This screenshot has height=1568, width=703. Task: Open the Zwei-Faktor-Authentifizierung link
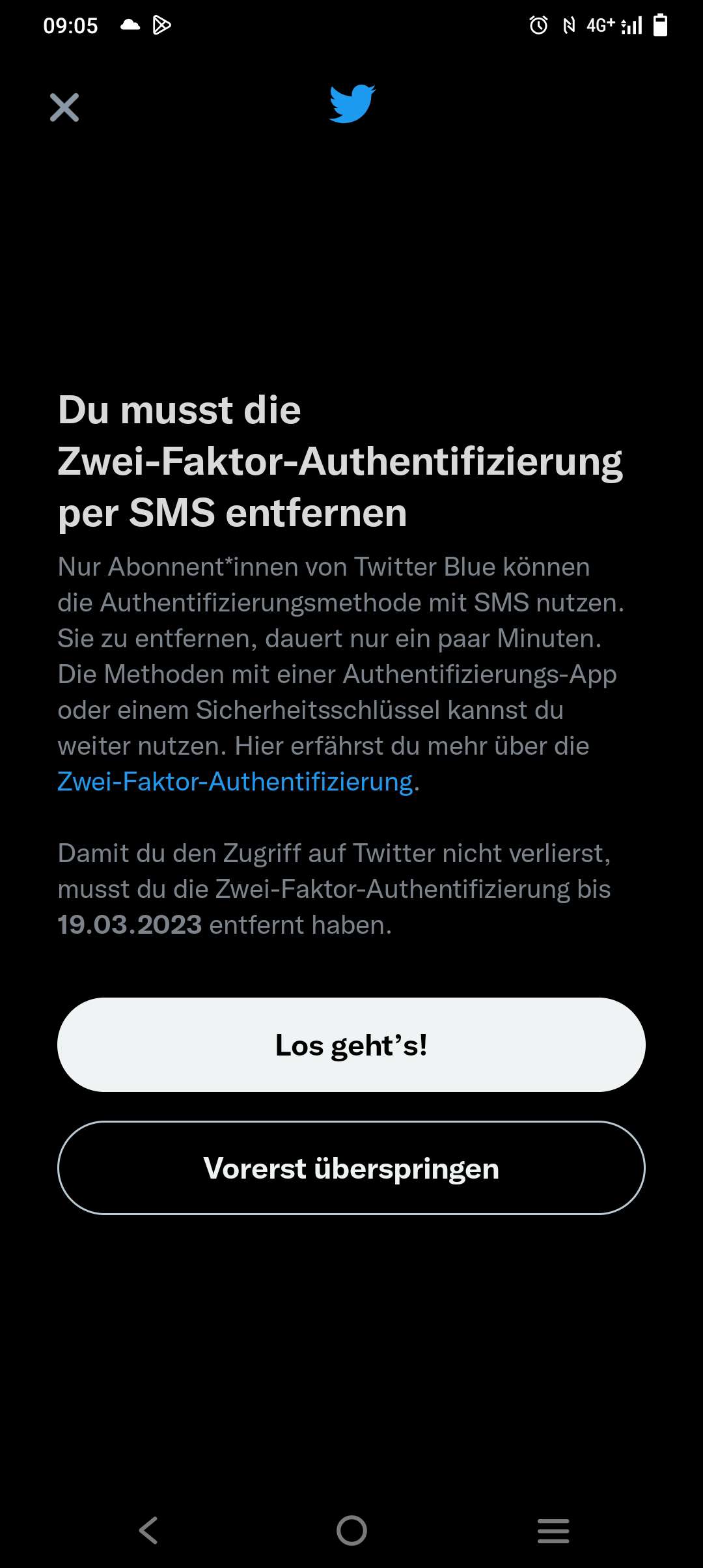[x=234, y=783]
